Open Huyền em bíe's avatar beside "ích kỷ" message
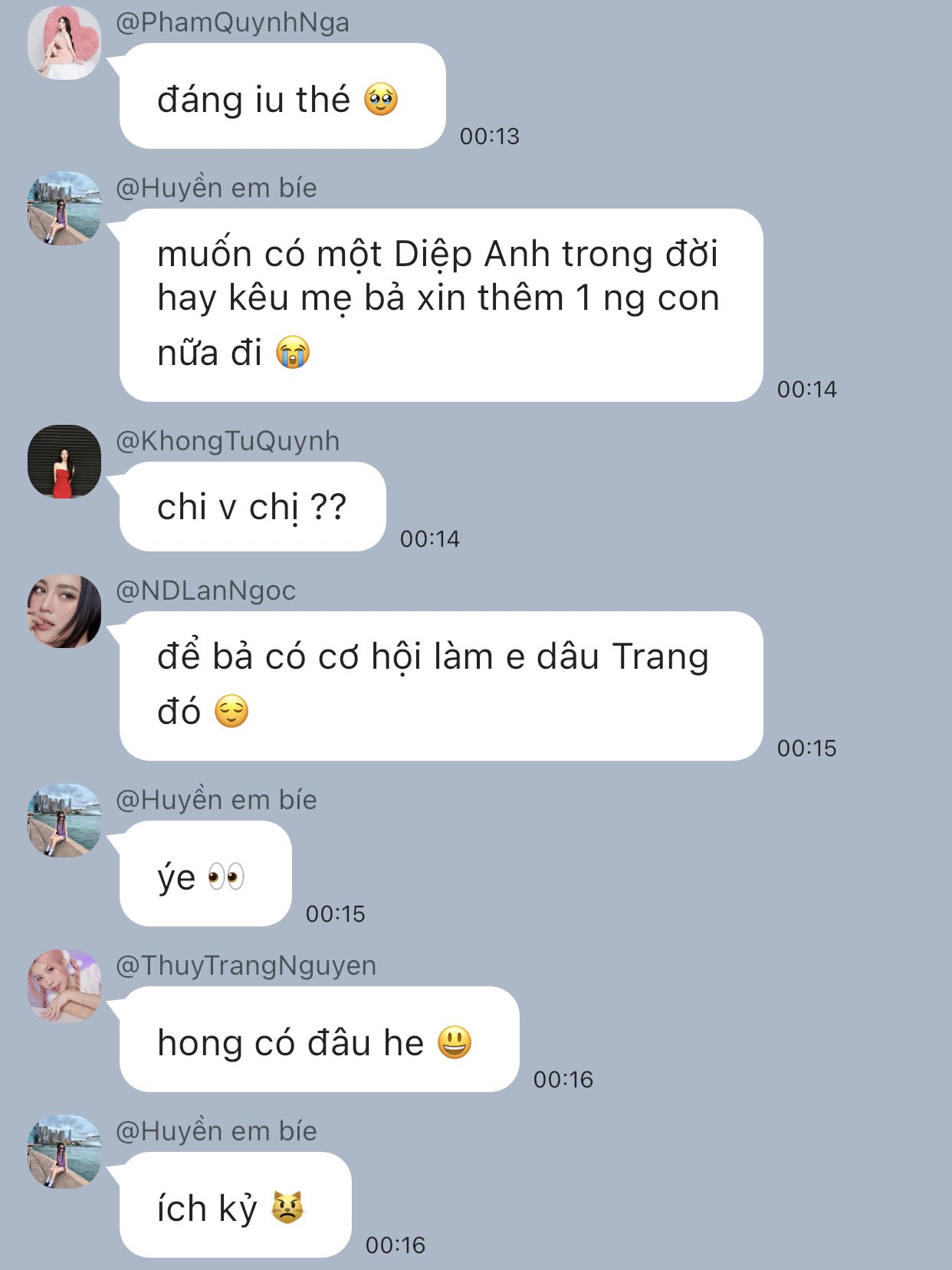Image resolution: width=952 pixels, height=1270 pixels. [x=64, y=1152]
